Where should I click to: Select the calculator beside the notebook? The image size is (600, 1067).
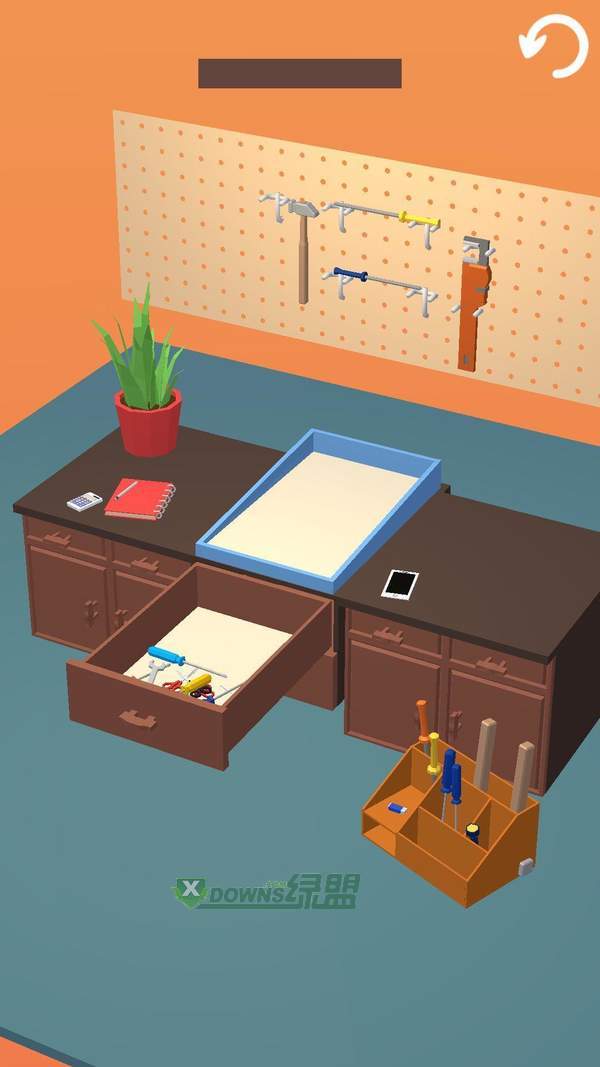coord(85,501)
